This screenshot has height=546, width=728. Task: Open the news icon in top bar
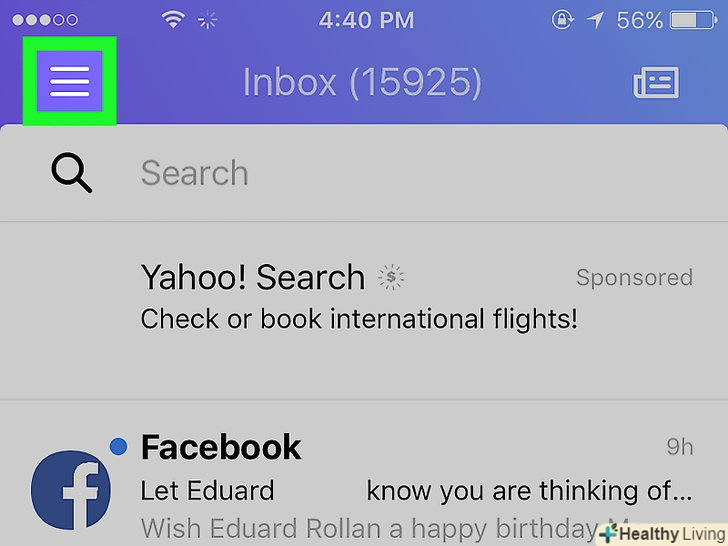click(656, 83)
